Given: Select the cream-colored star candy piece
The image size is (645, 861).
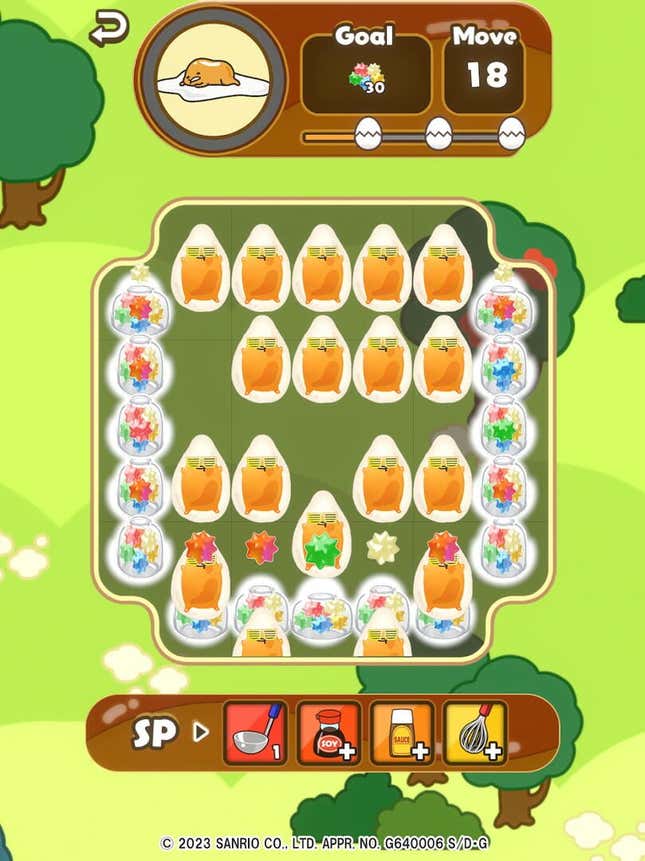Looking at the screenshot, I should pos(382,547).
